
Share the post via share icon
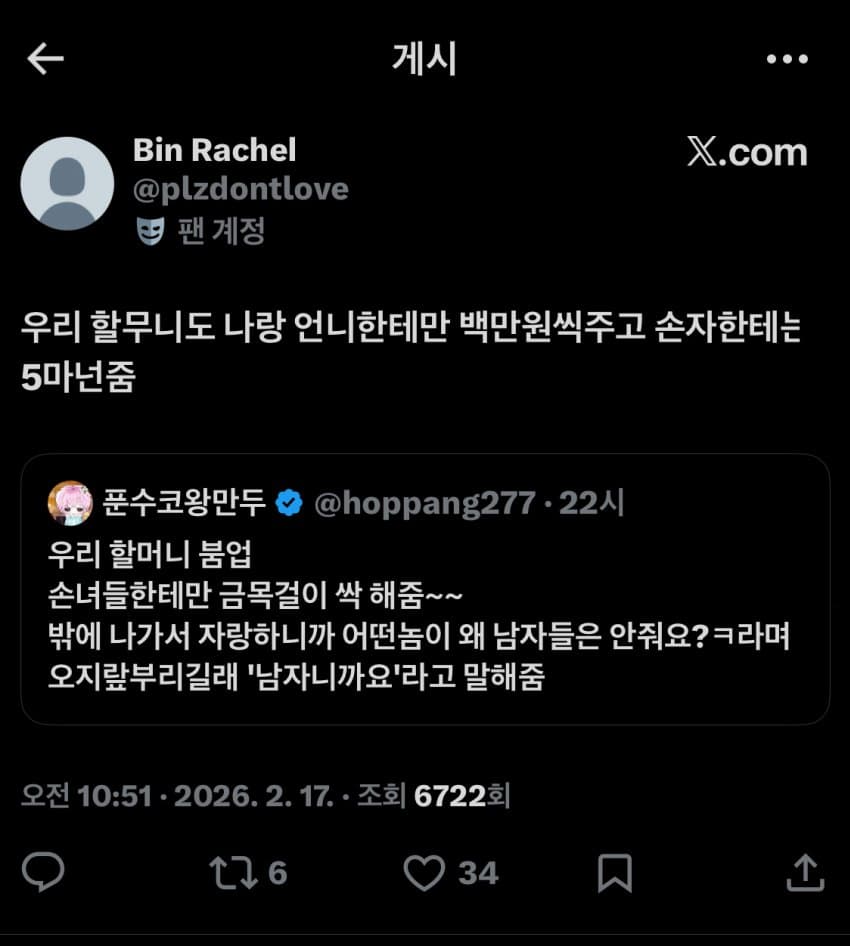pyautogui.click(x=805, y=872)
